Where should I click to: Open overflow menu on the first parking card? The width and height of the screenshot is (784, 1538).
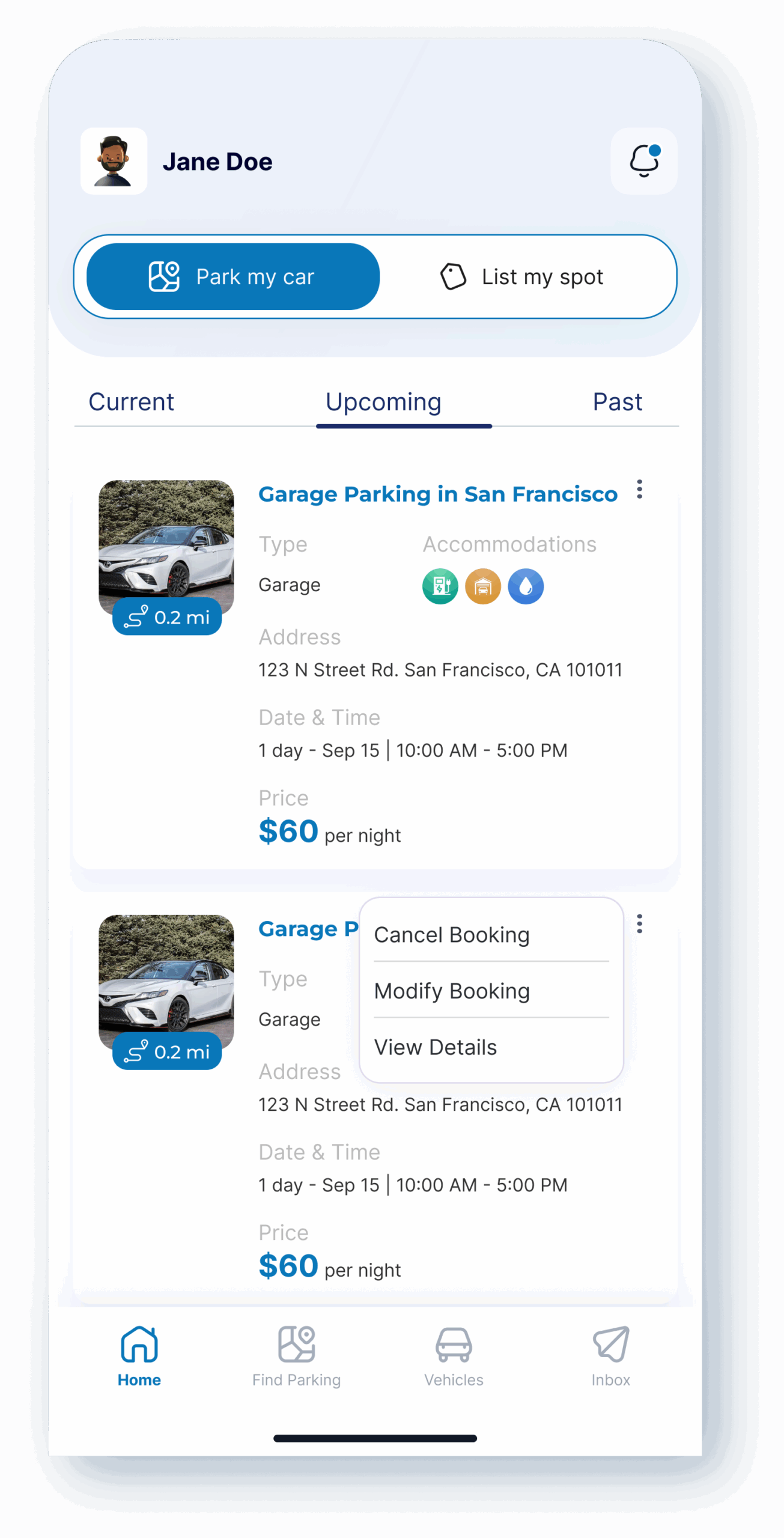coord(639,490)
